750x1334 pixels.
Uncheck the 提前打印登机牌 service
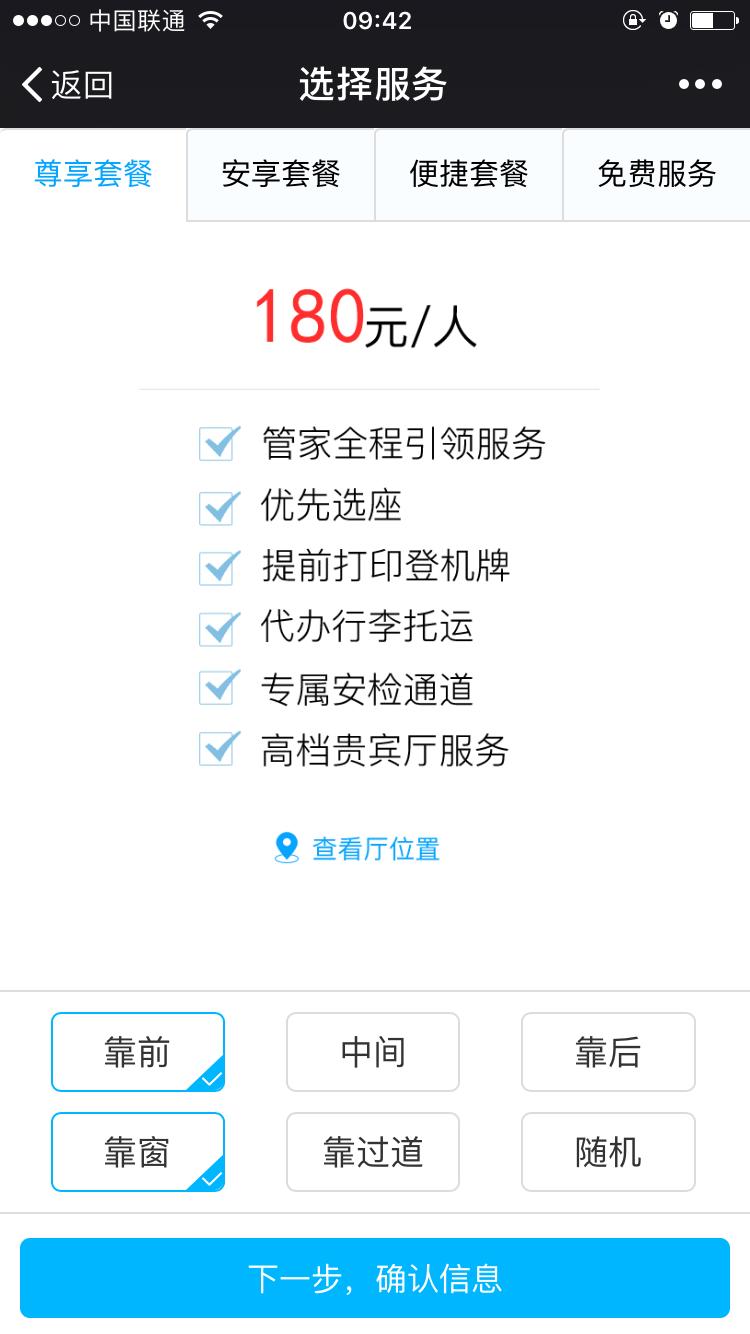(x=216, y=567)
